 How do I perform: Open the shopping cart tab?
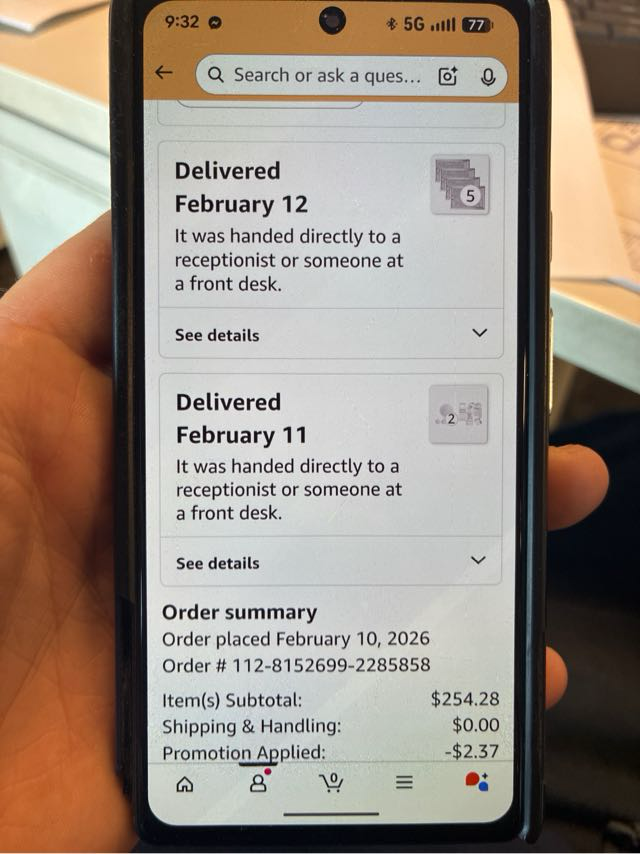pos(331,782)
